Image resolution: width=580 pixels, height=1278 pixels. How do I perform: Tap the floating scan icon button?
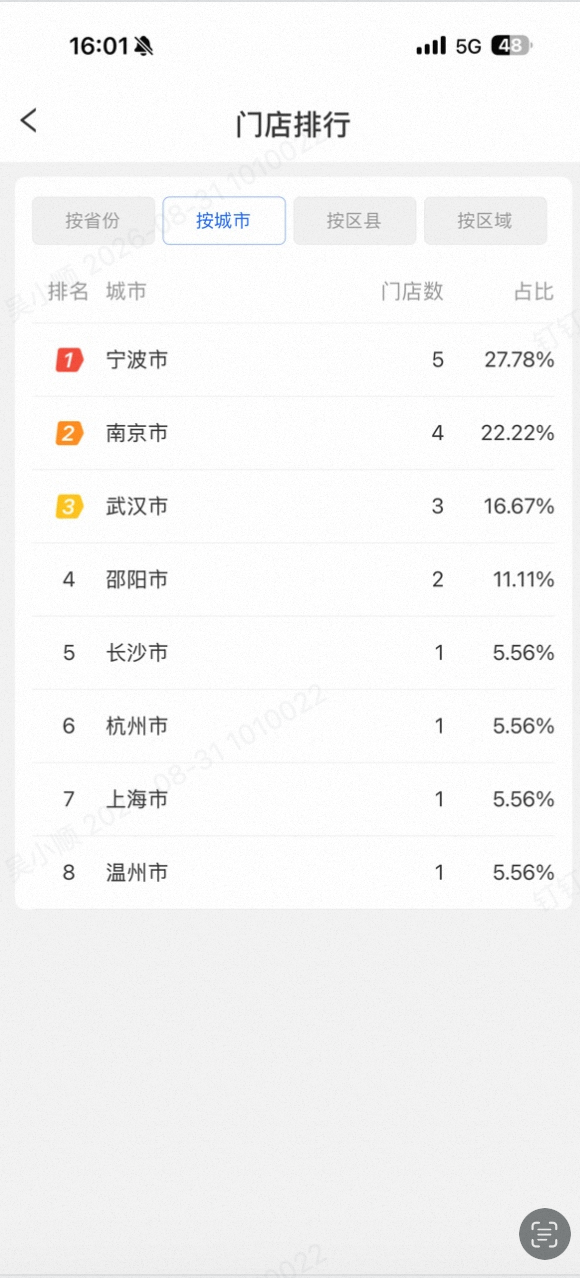(544, 1234)
